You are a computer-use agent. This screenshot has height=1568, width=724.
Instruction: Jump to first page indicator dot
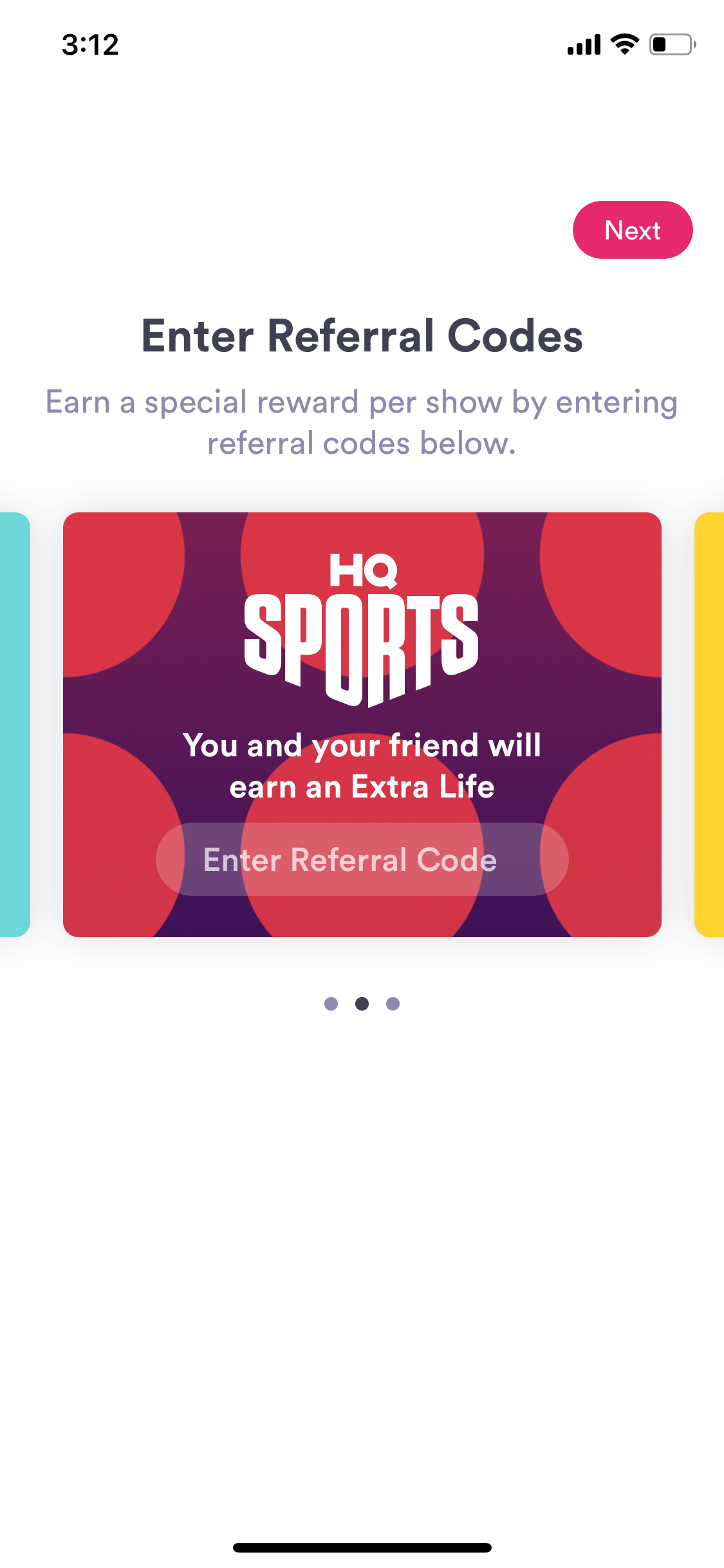331,1003
